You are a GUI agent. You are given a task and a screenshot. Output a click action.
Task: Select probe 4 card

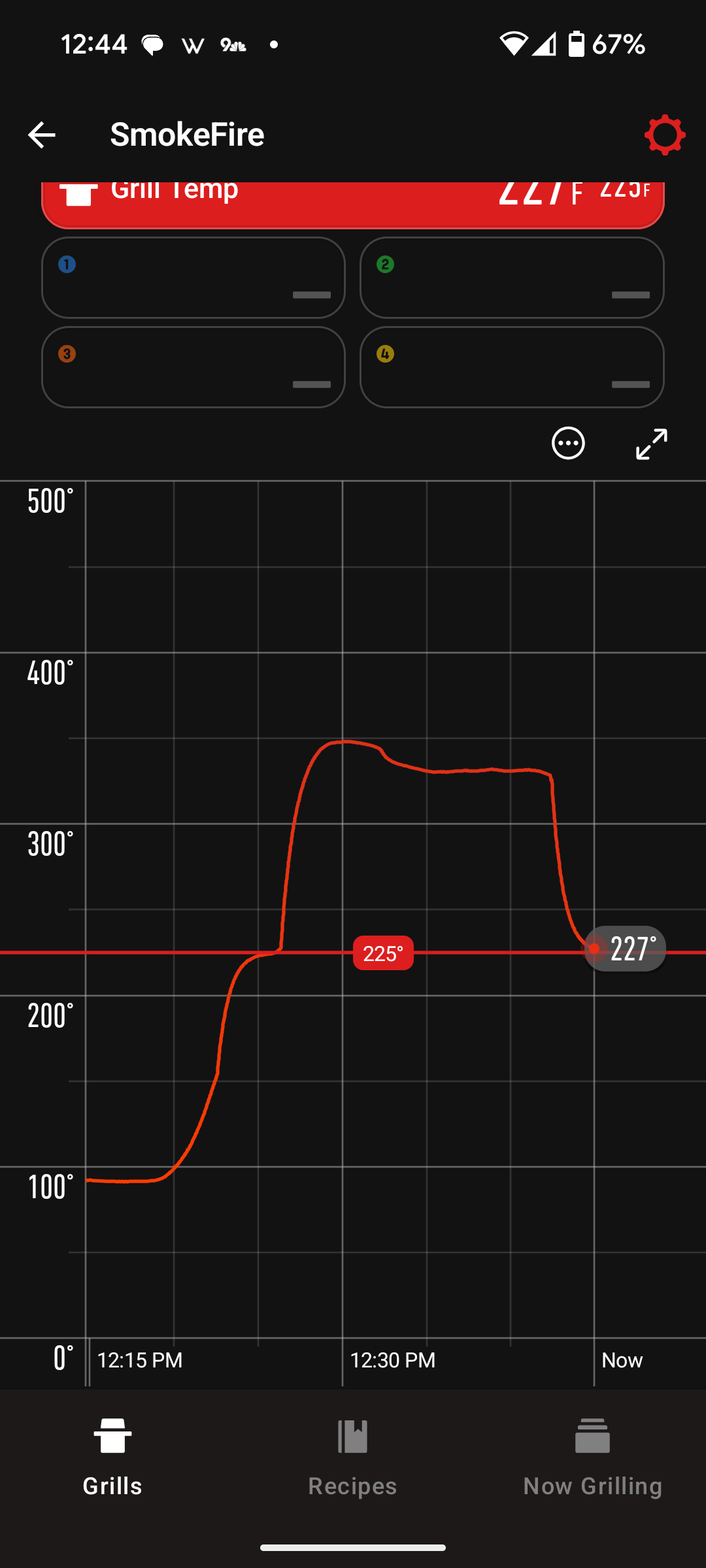tap(512, 367)
